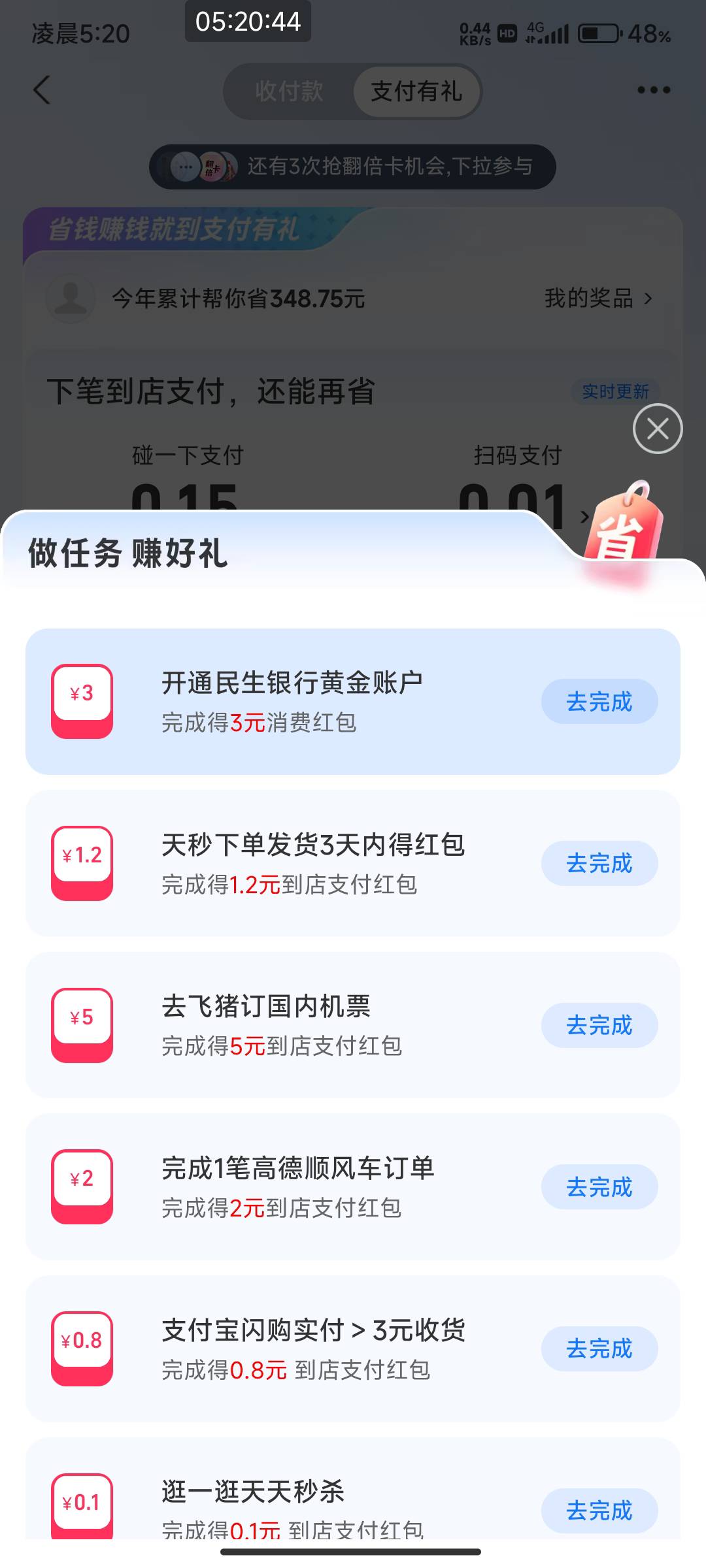Open the three-dot overflow menu
This screenshot has width=706, height=1568.
654,90
